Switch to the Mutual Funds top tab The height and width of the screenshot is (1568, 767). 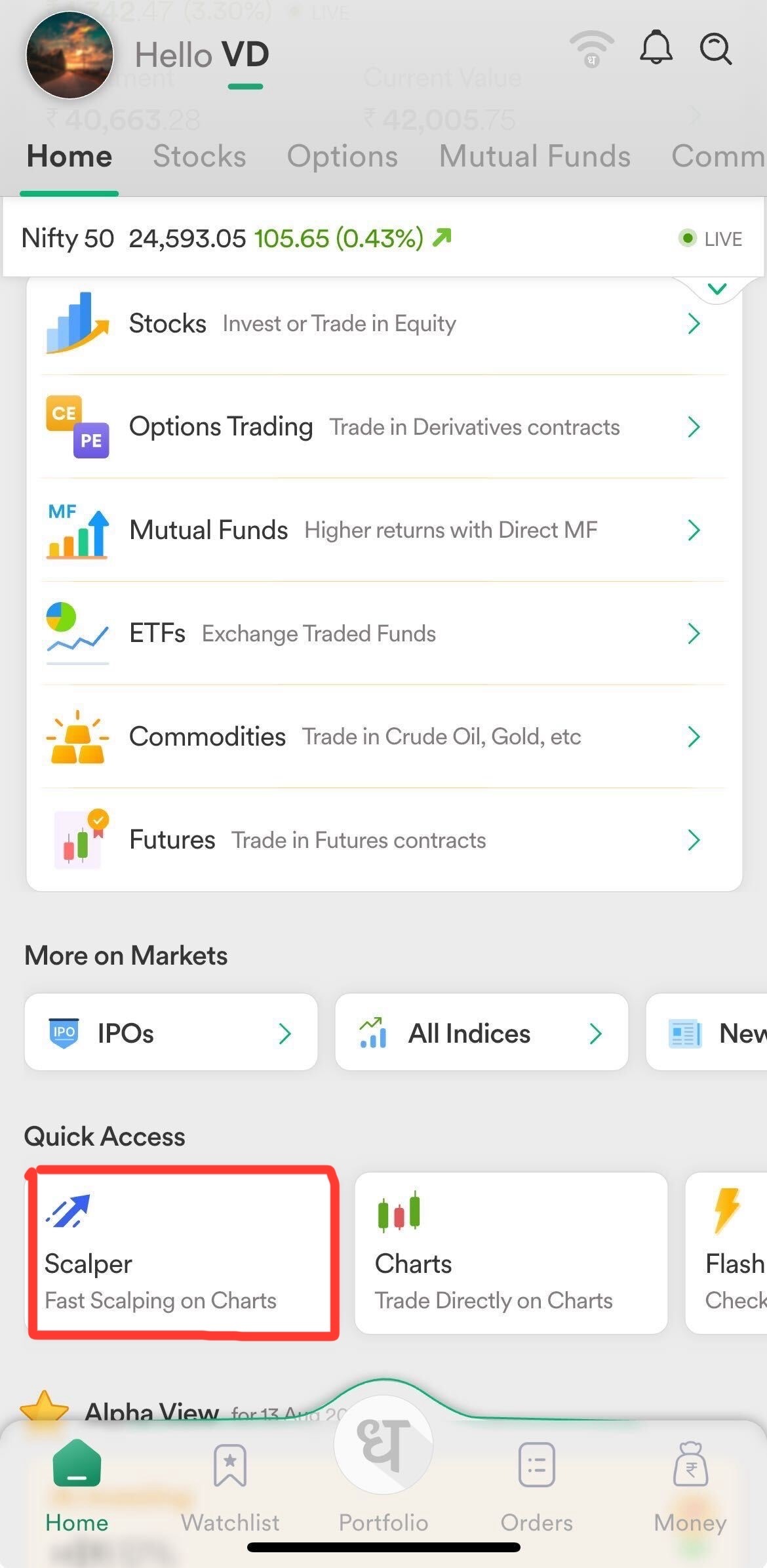tap(534, 156)
